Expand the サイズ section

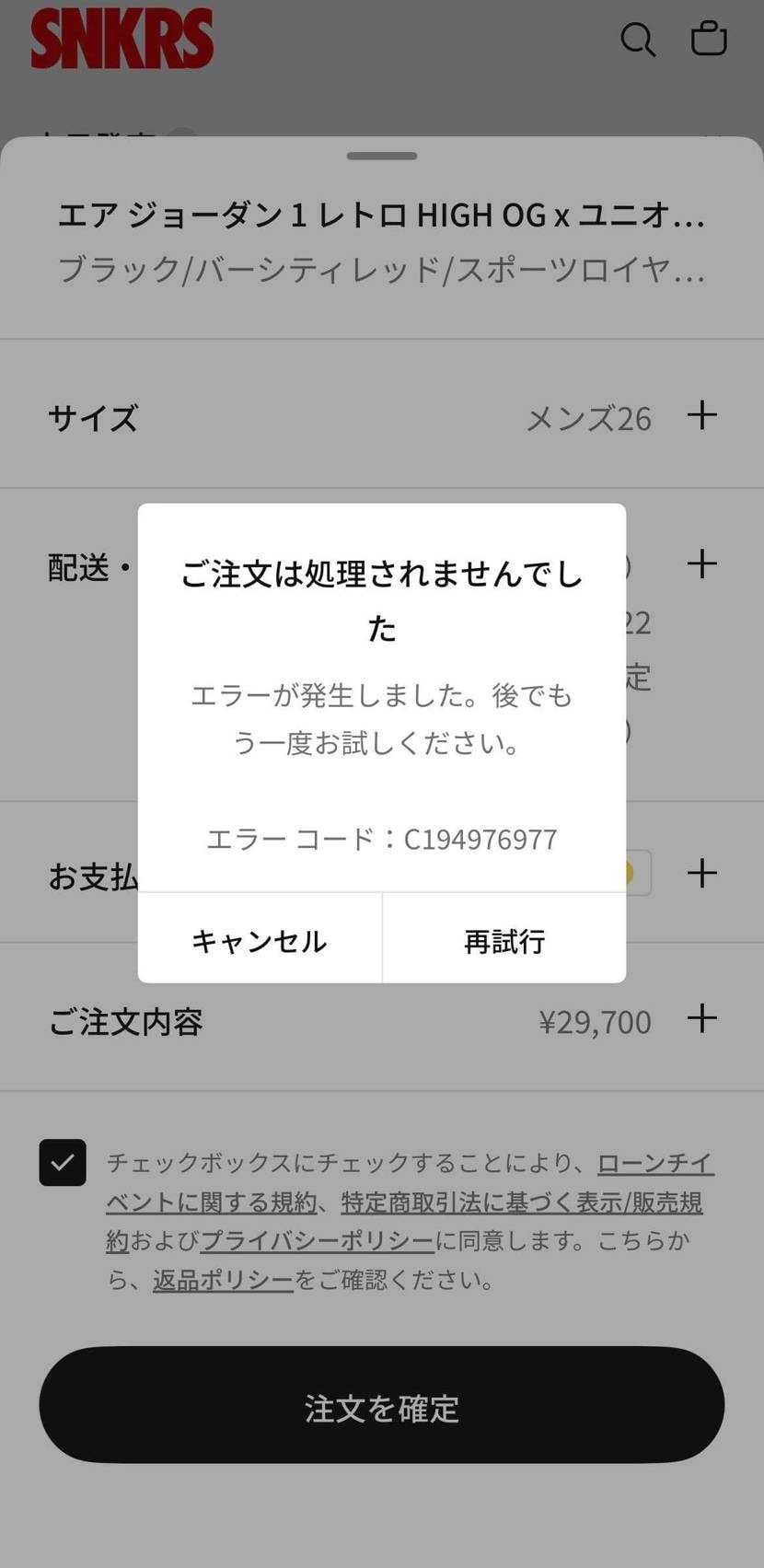coord(702,415)
